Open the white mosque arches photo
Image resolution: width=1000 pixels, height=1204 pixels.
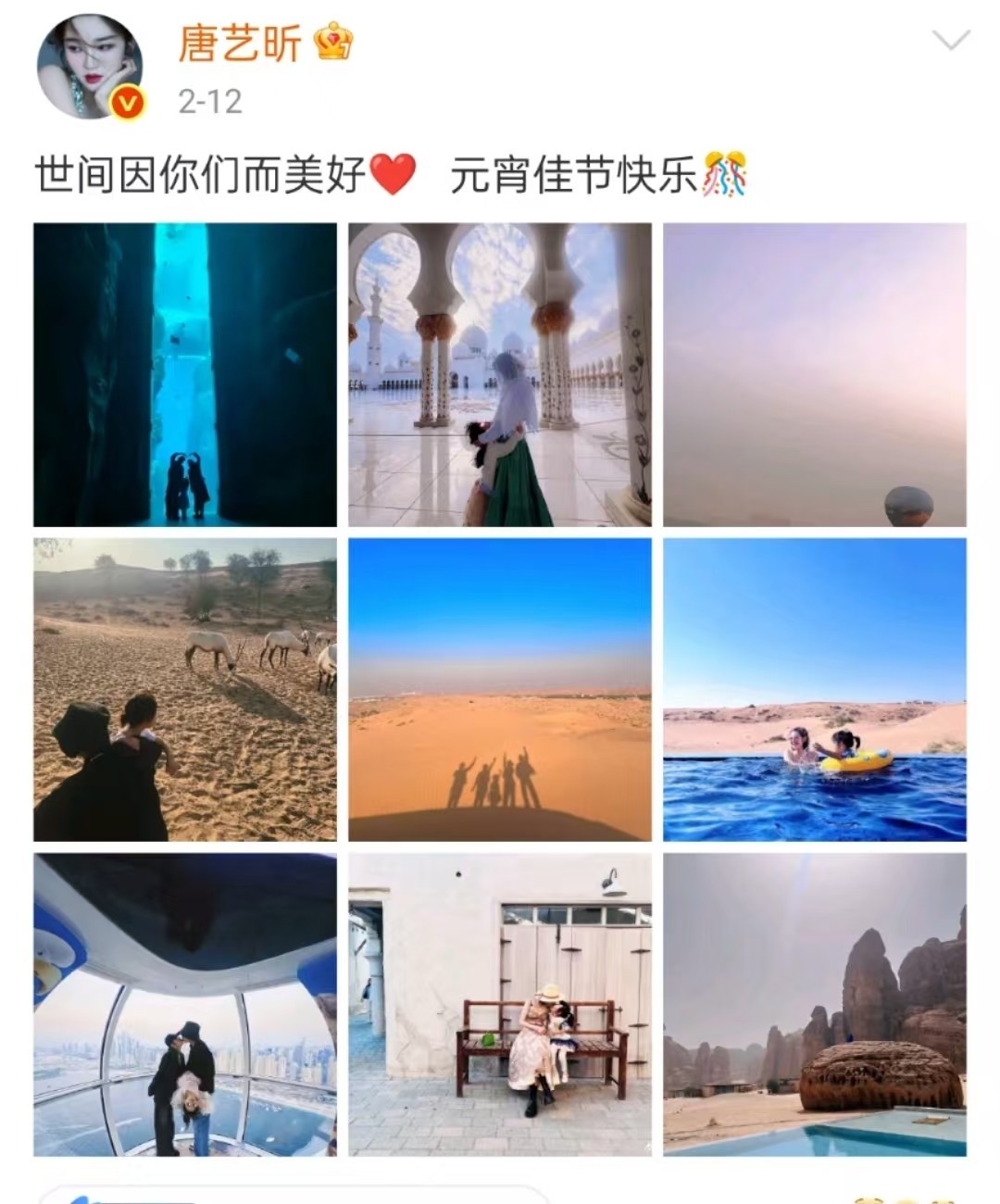coord(499,374)
